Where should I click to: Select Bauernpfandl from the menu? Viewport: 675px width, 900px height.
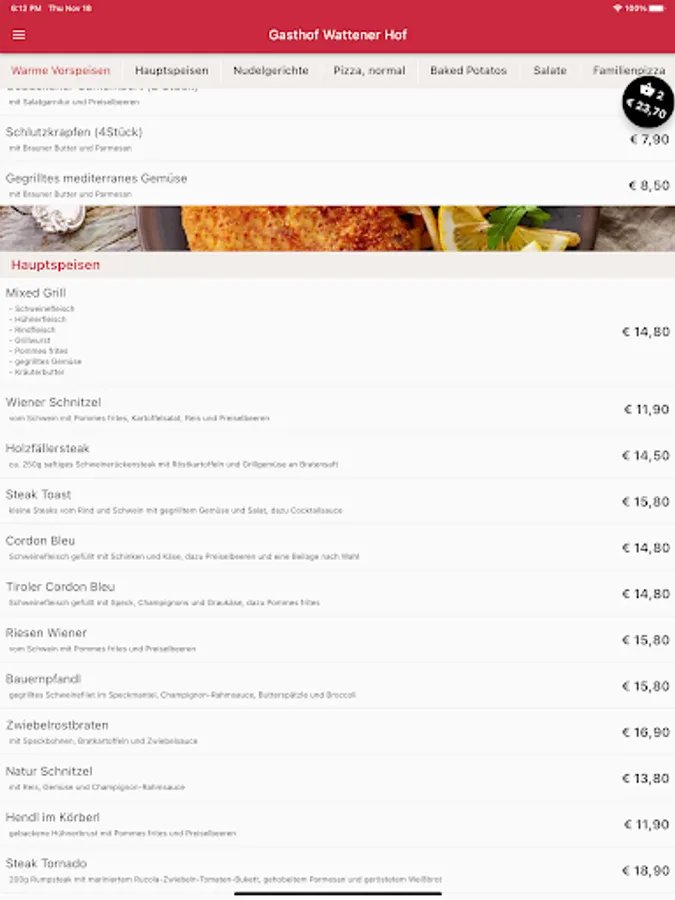337,685
